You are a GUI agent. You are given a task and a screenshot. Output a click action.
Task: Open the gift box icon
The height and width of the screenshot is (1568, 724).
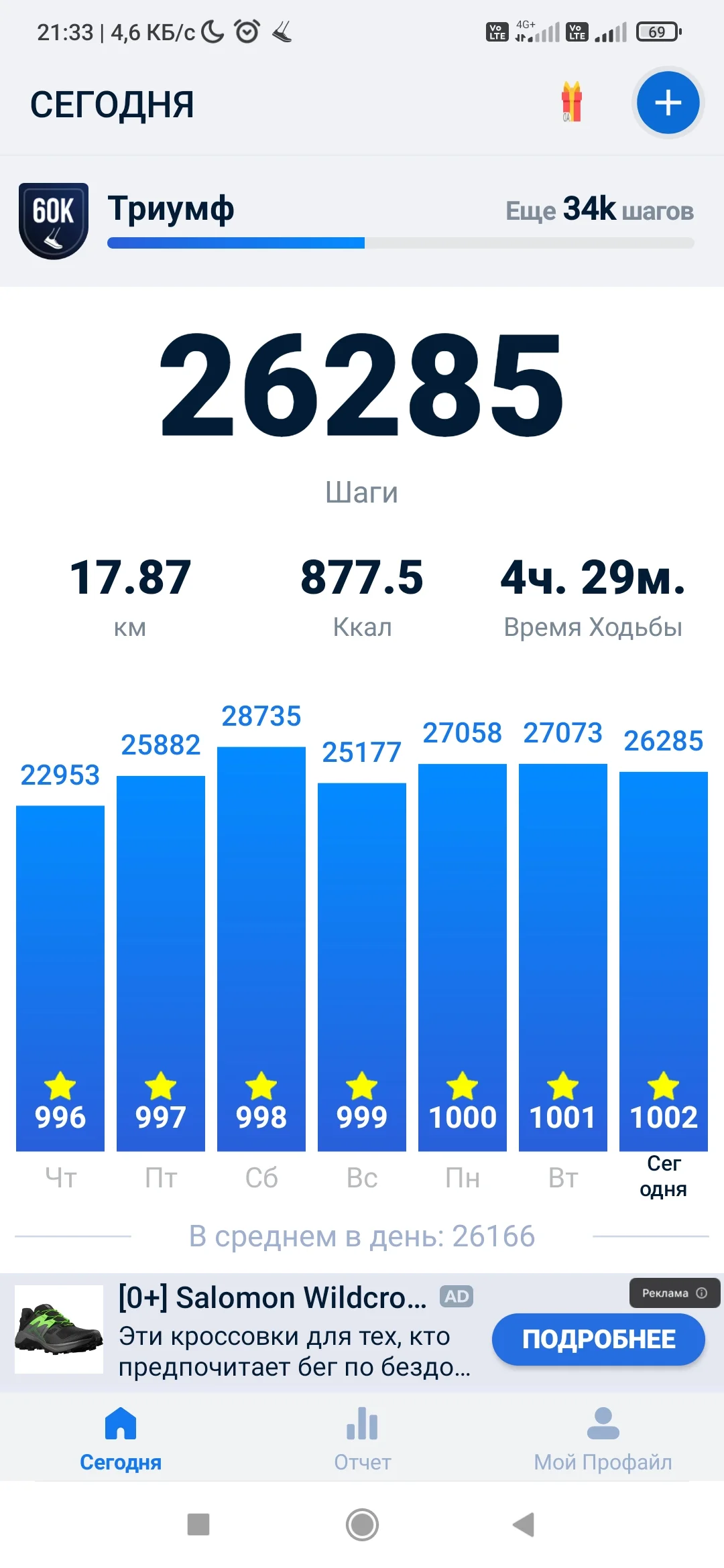[x=571, y=103]
